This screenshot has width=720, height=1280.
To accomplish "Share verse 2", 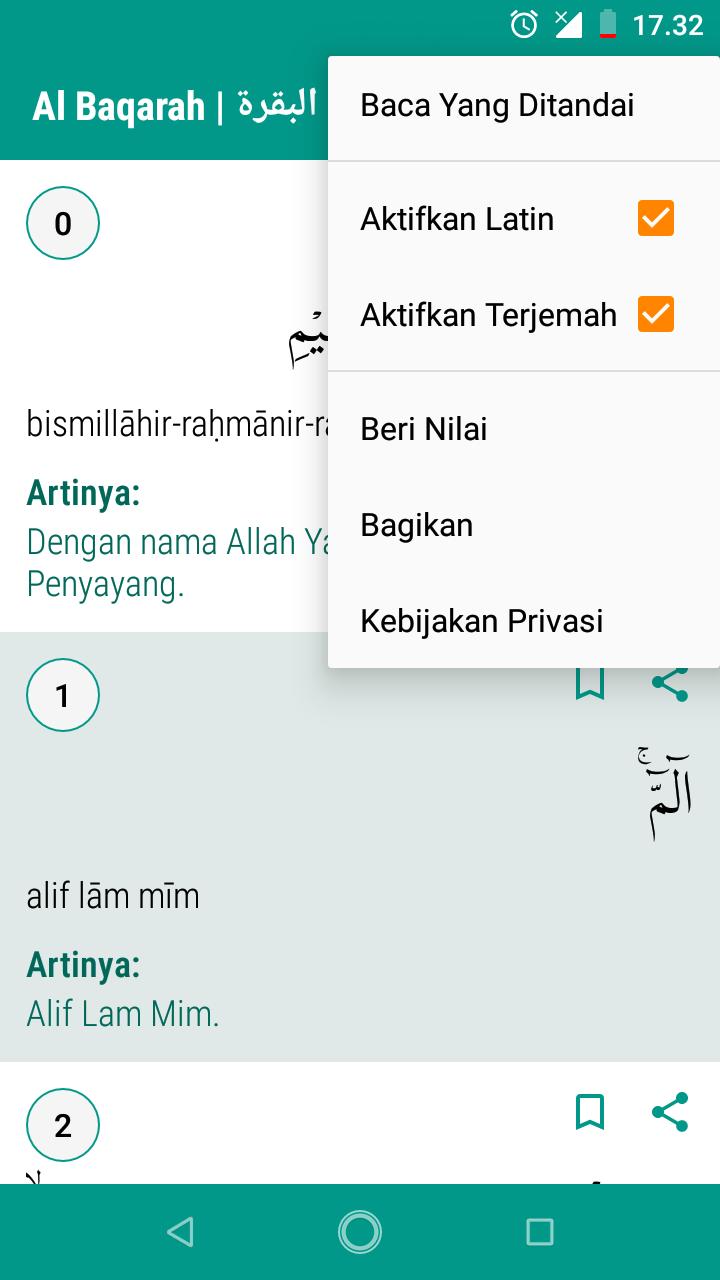I will pyautogui.click(x=670, y=1111).
